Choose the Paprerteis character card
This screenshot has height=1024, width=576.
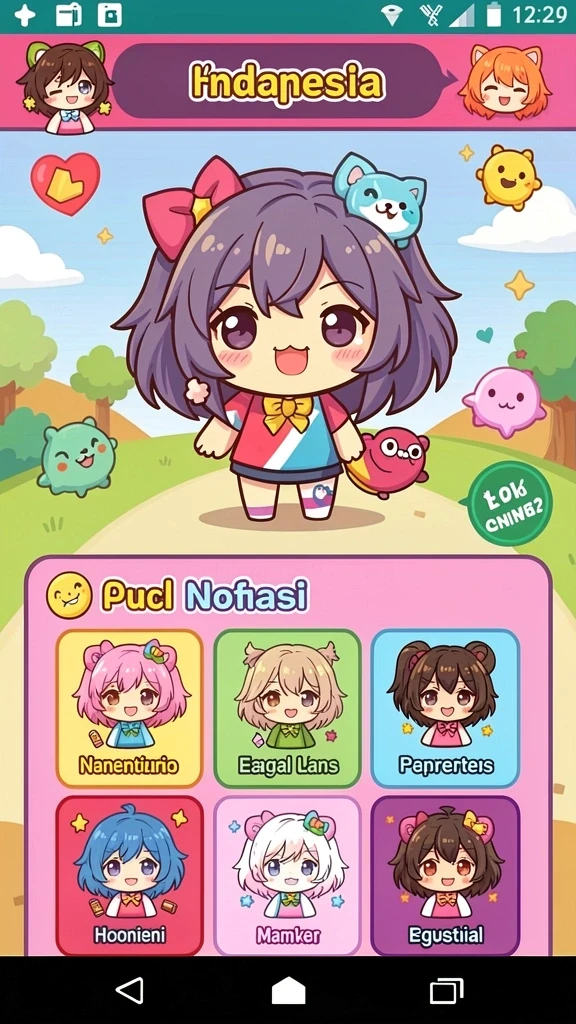[x=445, y=709]
